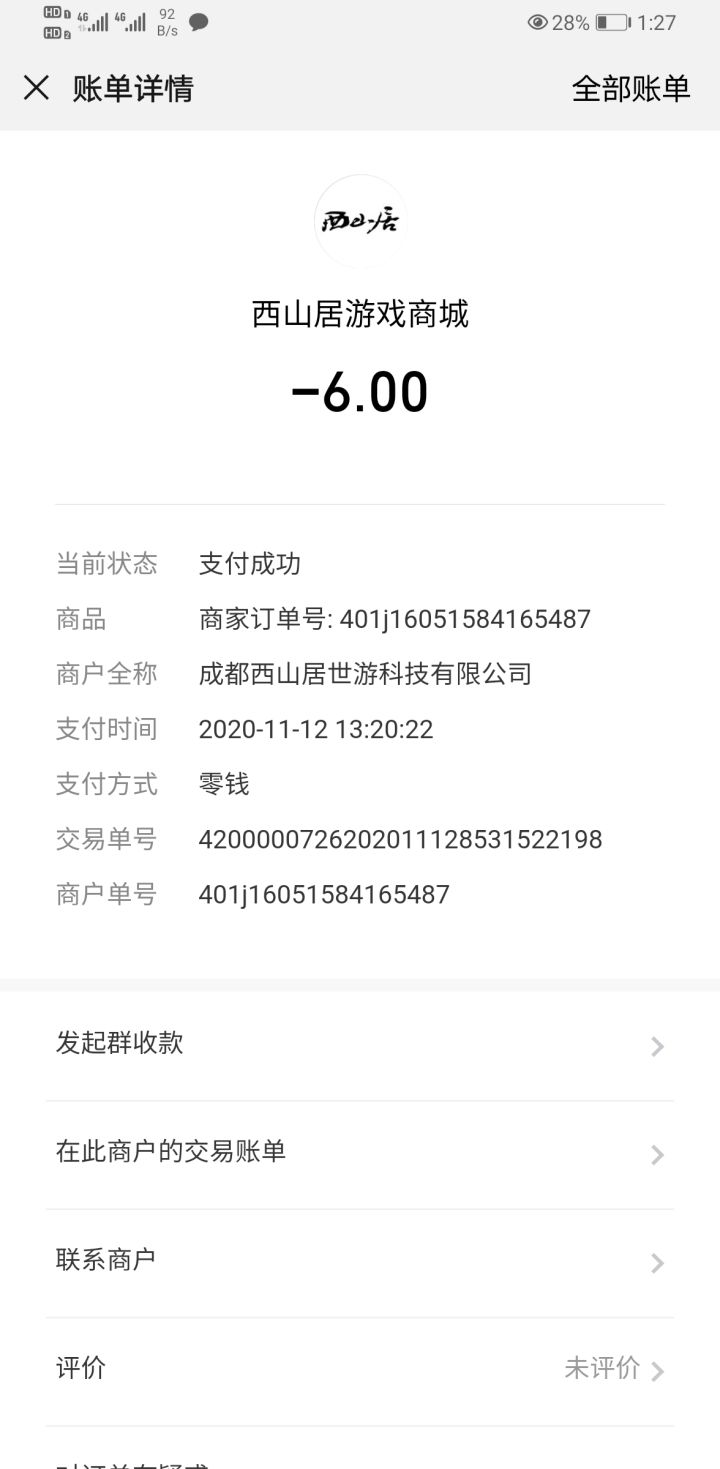The width and height of the screenshot is (720, 1469).
Task: Open 发起群收款 row
Action: 360,1045
